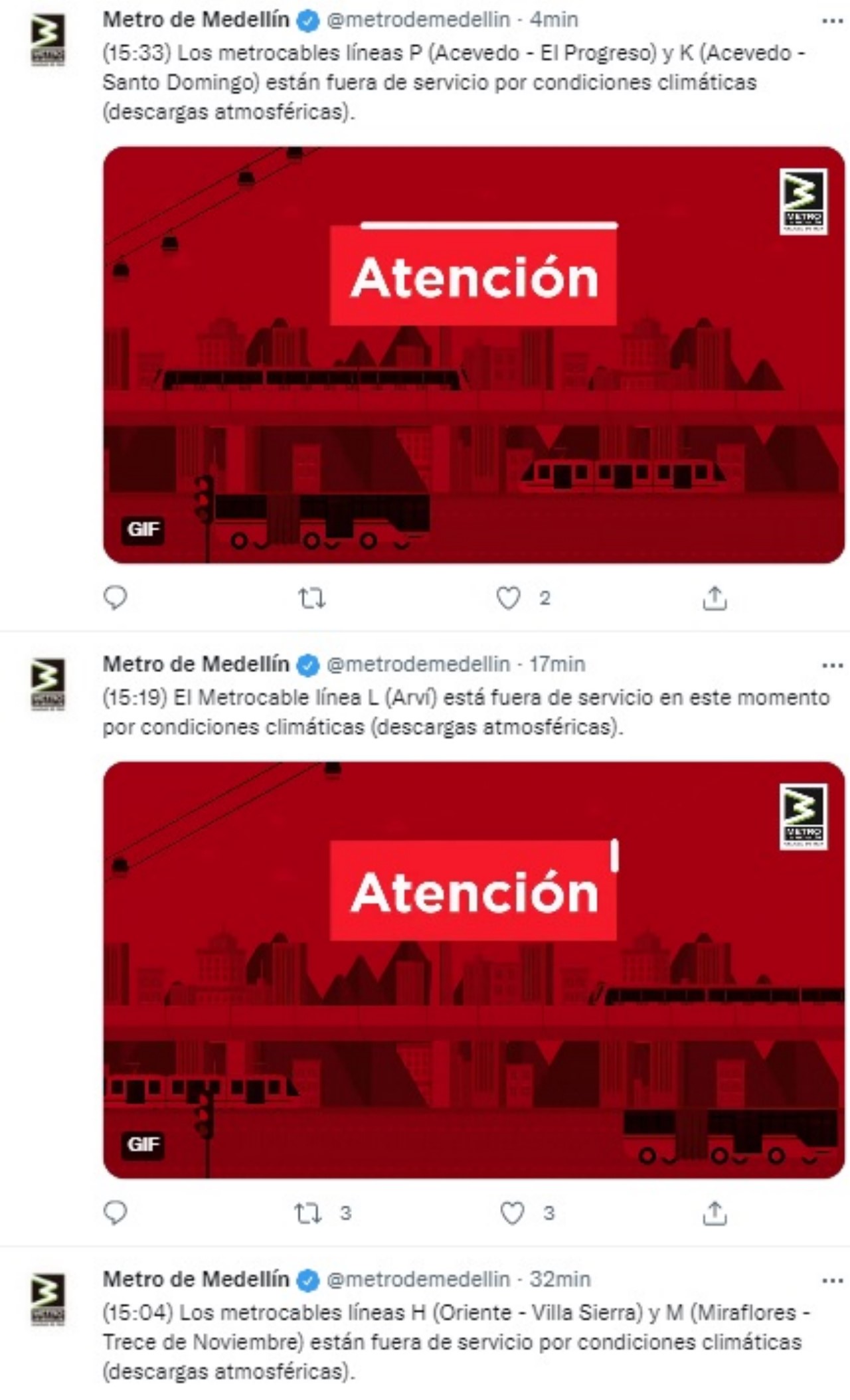Viewport: 850px width, 1400px height.
Task: Retweet the 15:33 líneas P y K tweet
Action: (311, 599)
